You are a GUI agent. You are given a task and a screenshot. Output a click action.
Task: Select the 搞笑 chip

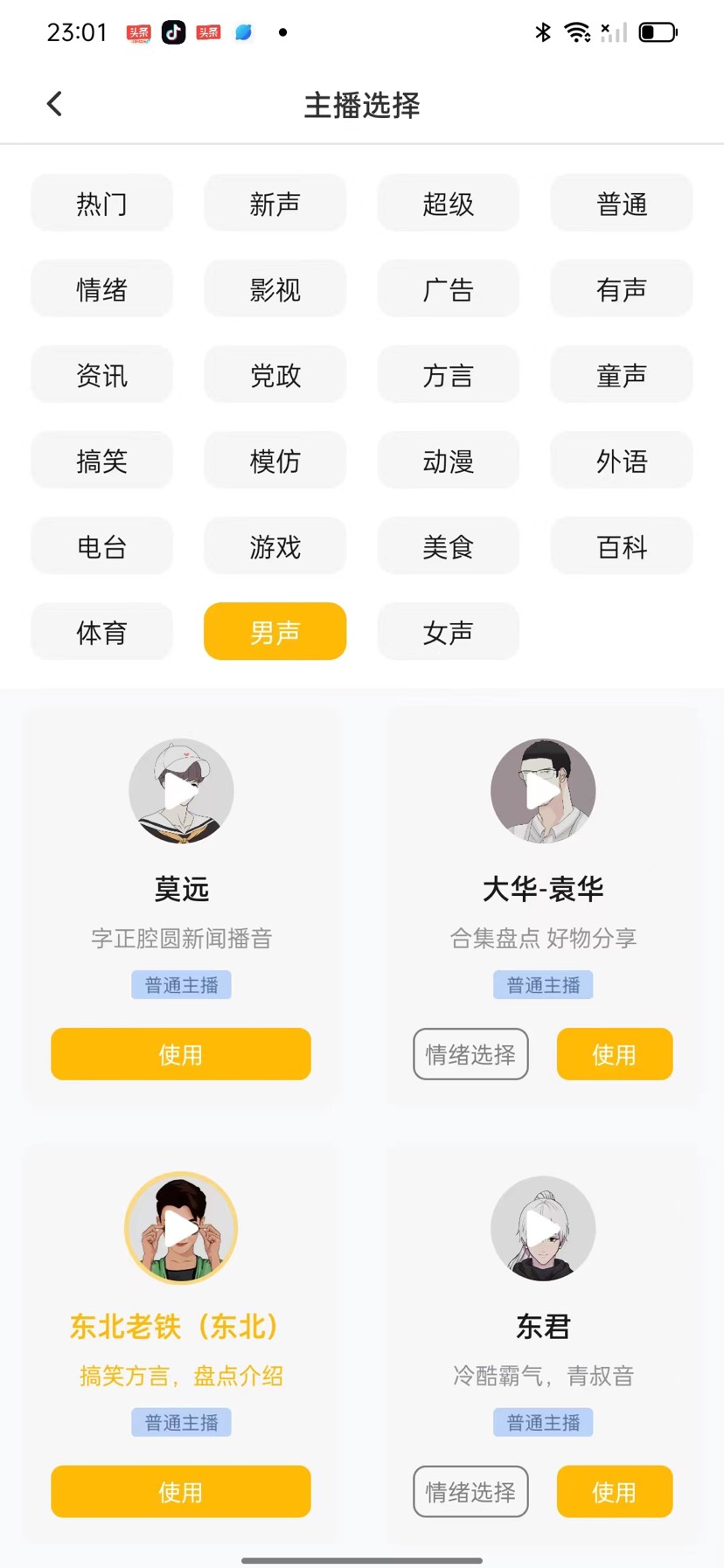point(101,461)
